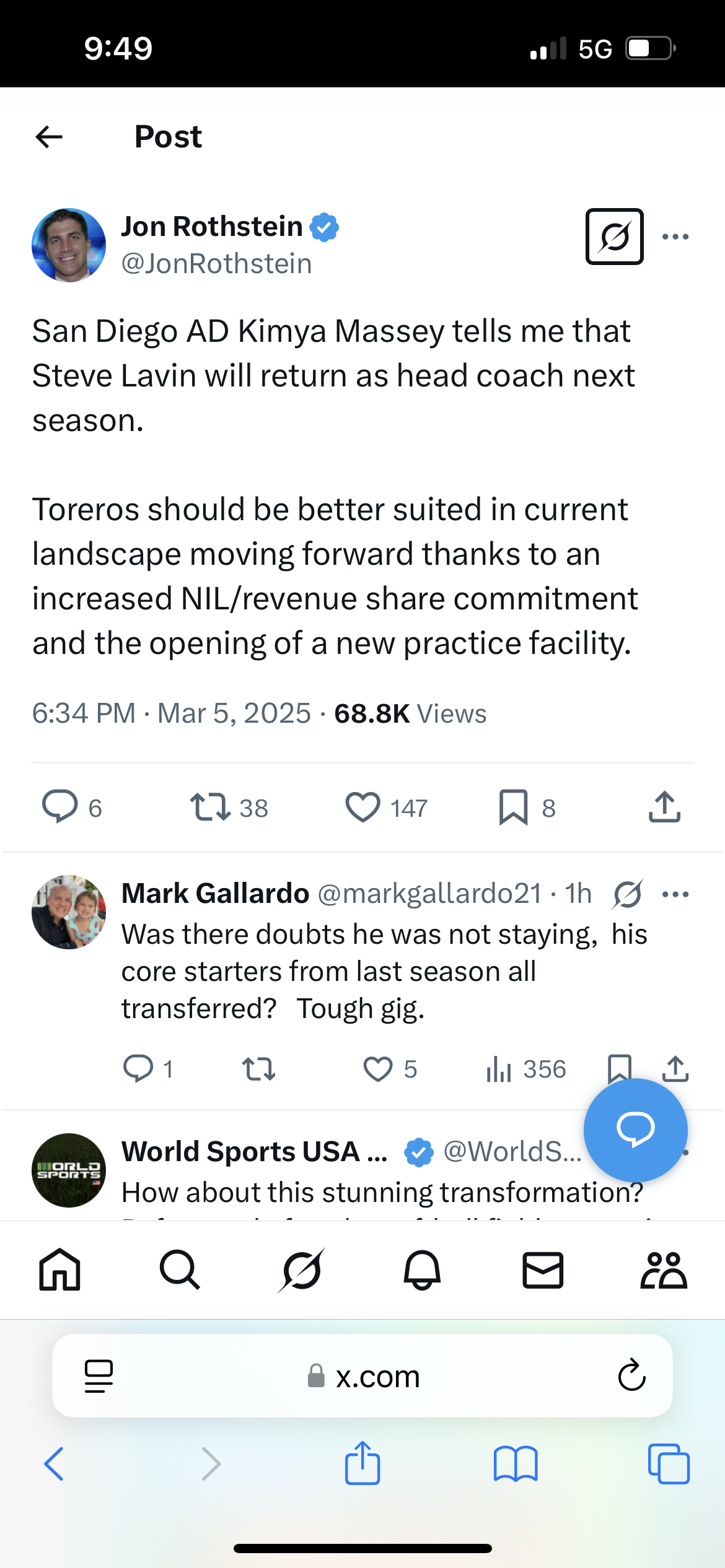Like Mark Gallardo's reply

[x=378, y=1069]
